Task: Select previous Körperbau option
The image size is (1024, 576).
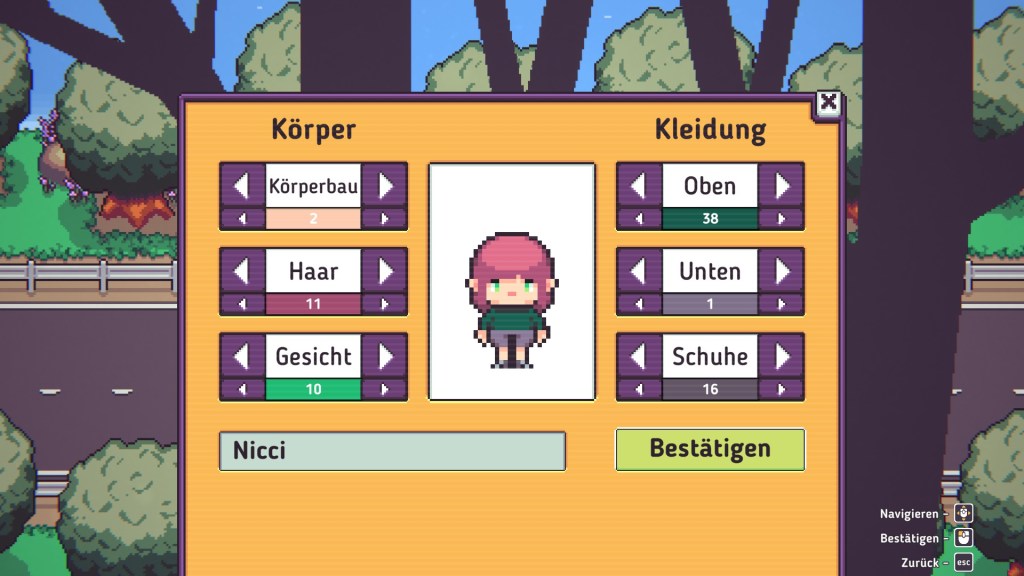Action: coord(242,185)
